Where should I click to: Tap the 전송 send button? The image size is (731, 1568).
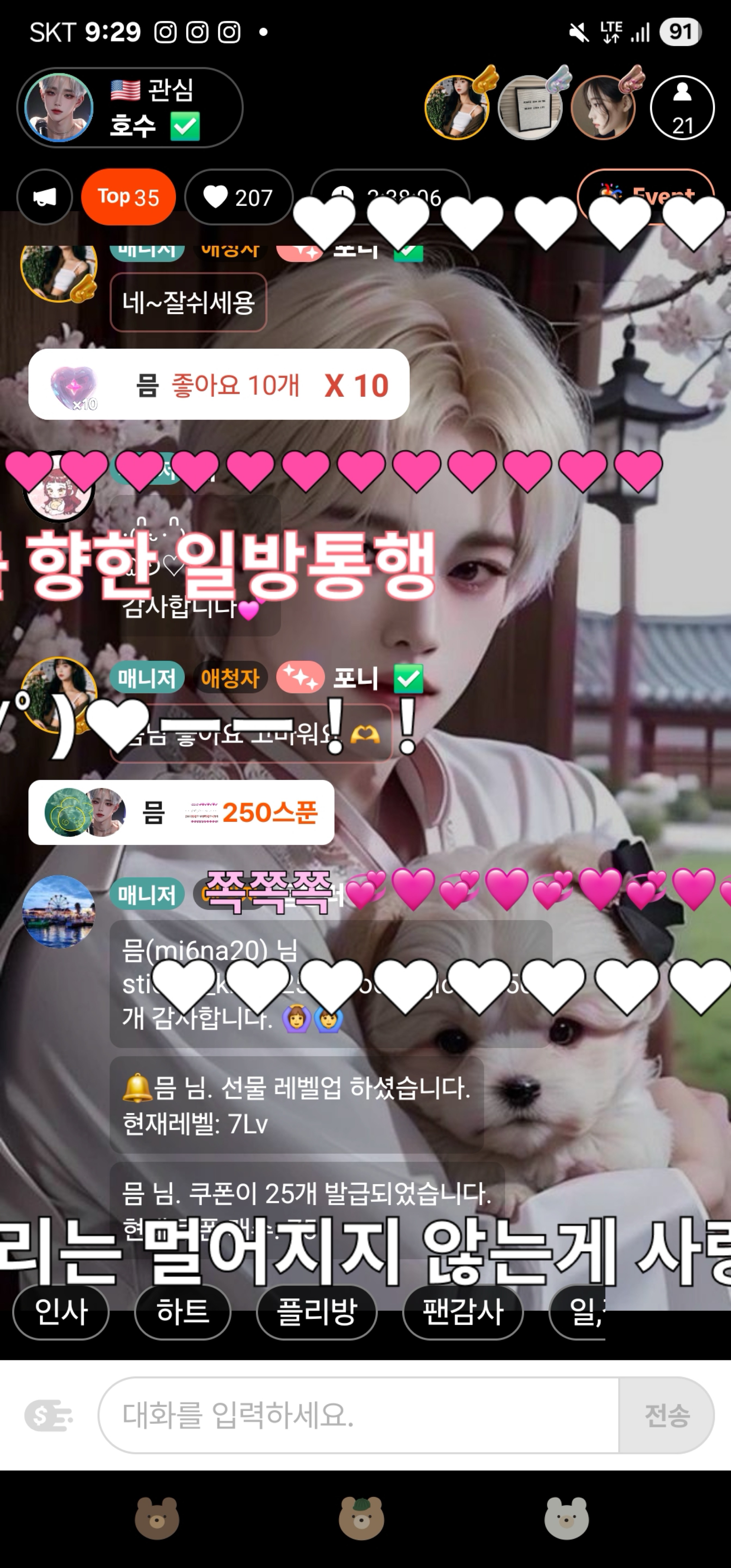[666, 1415]
